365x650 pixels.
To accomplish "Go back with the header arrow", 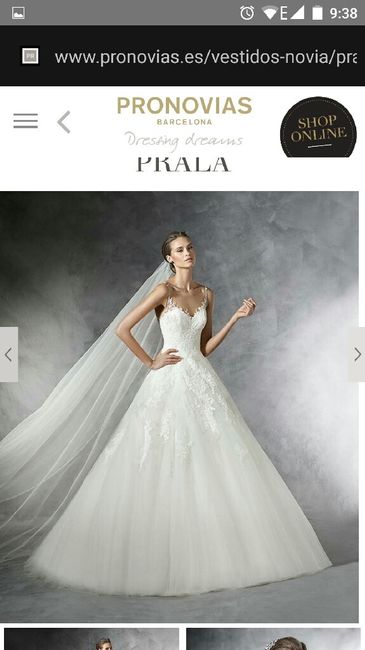I will coord(63,122).
